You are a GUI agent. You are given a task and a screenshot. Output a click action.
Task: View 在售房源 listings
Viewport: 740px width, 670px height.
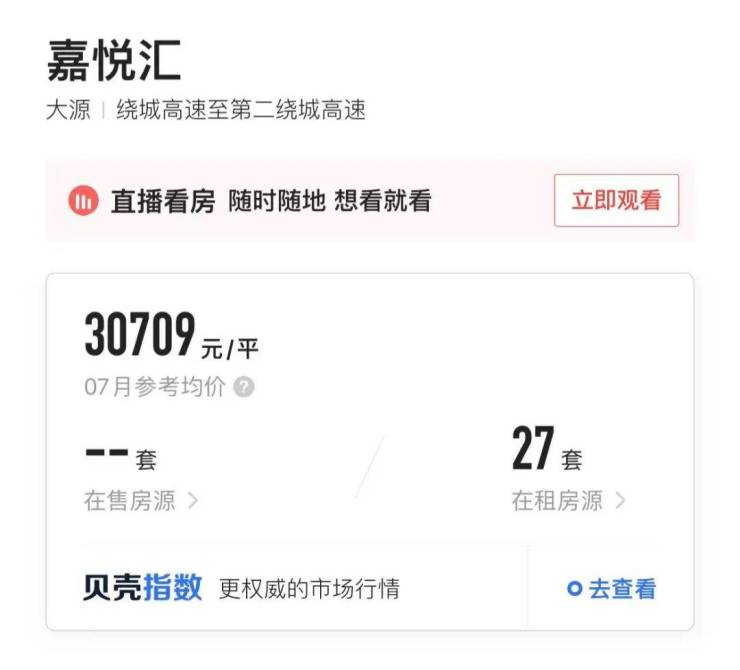click(141, 500)
